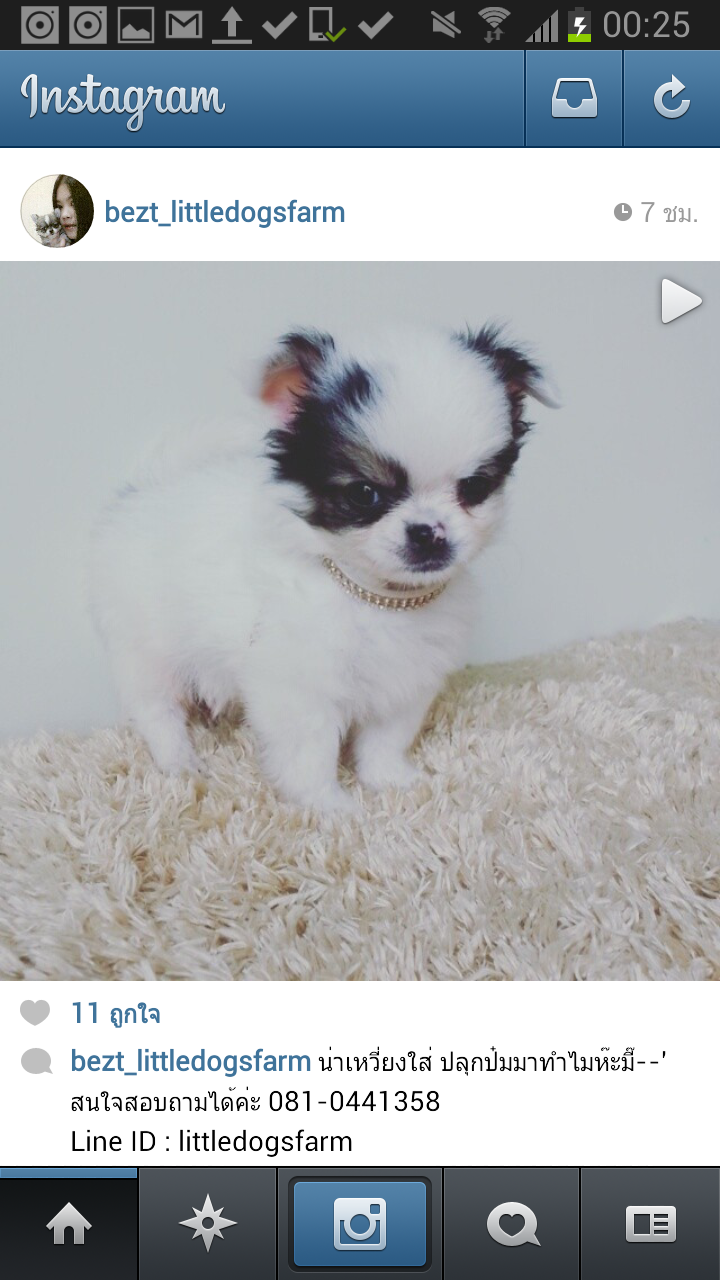720x1280 pixels.
Task: Open bezt_littledogsfarm username in caption
Action: pos(190,1061)
